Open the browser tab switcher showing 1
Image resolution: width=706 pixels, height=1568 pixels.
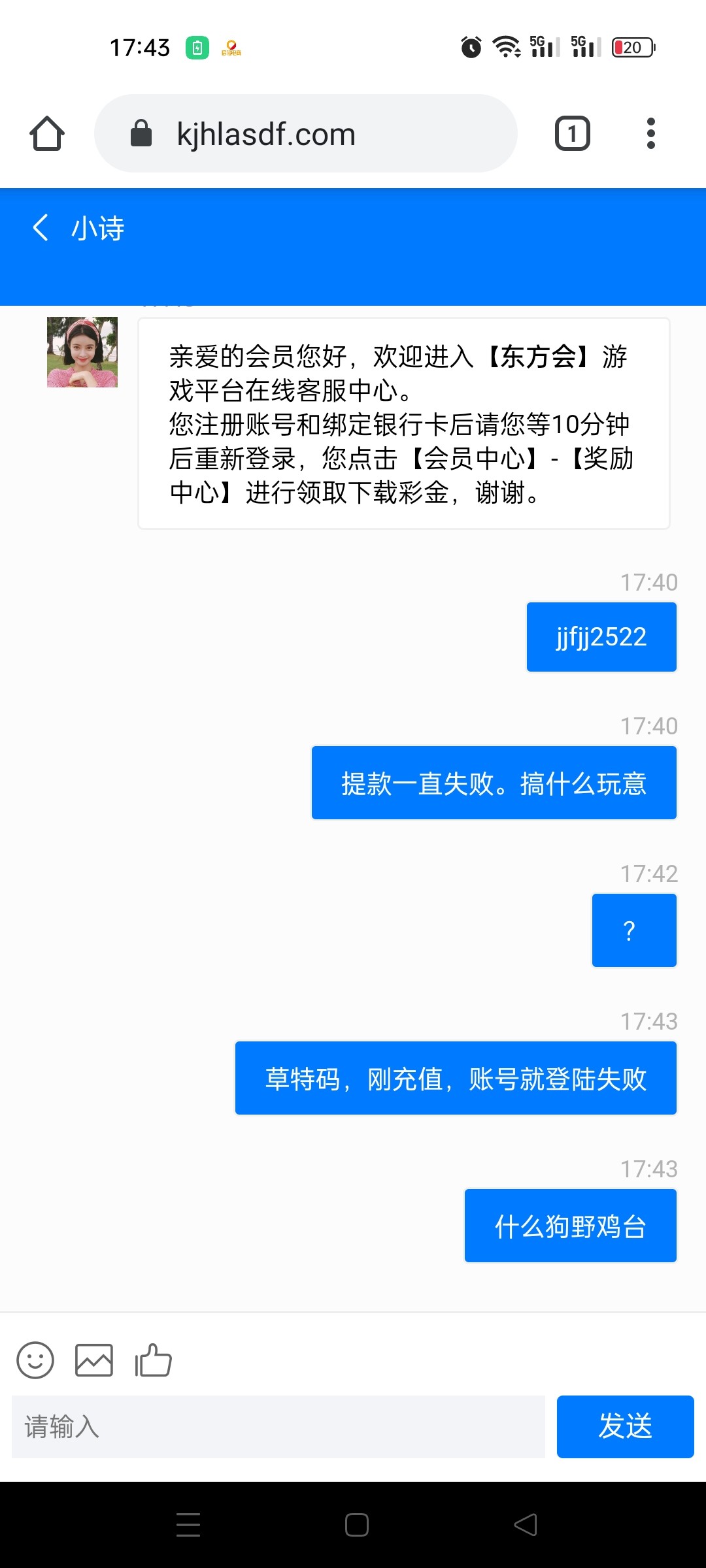tap(572, 133)
